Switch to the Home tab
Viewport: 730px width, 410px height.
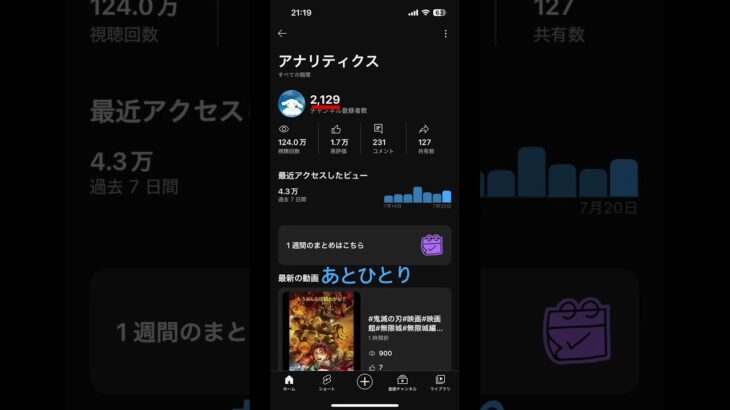pyautogui.click(x=289, y=382)
